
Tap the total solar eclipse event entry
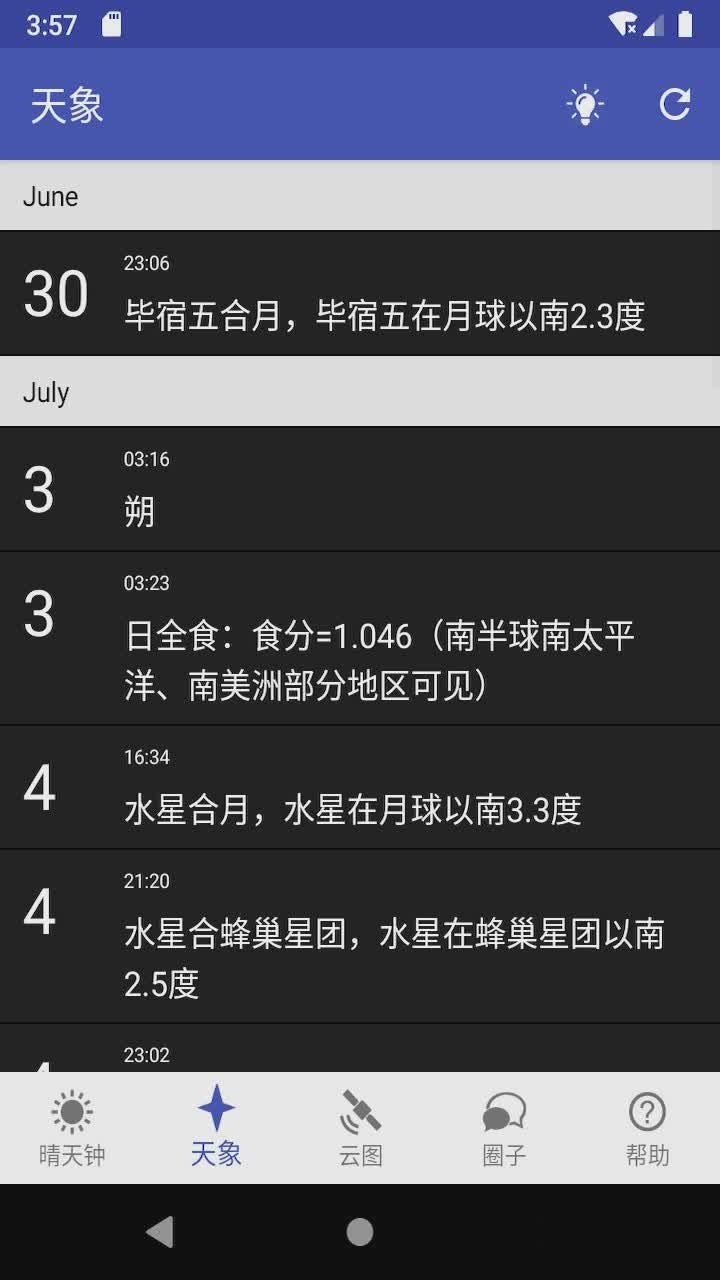(360, 637)
